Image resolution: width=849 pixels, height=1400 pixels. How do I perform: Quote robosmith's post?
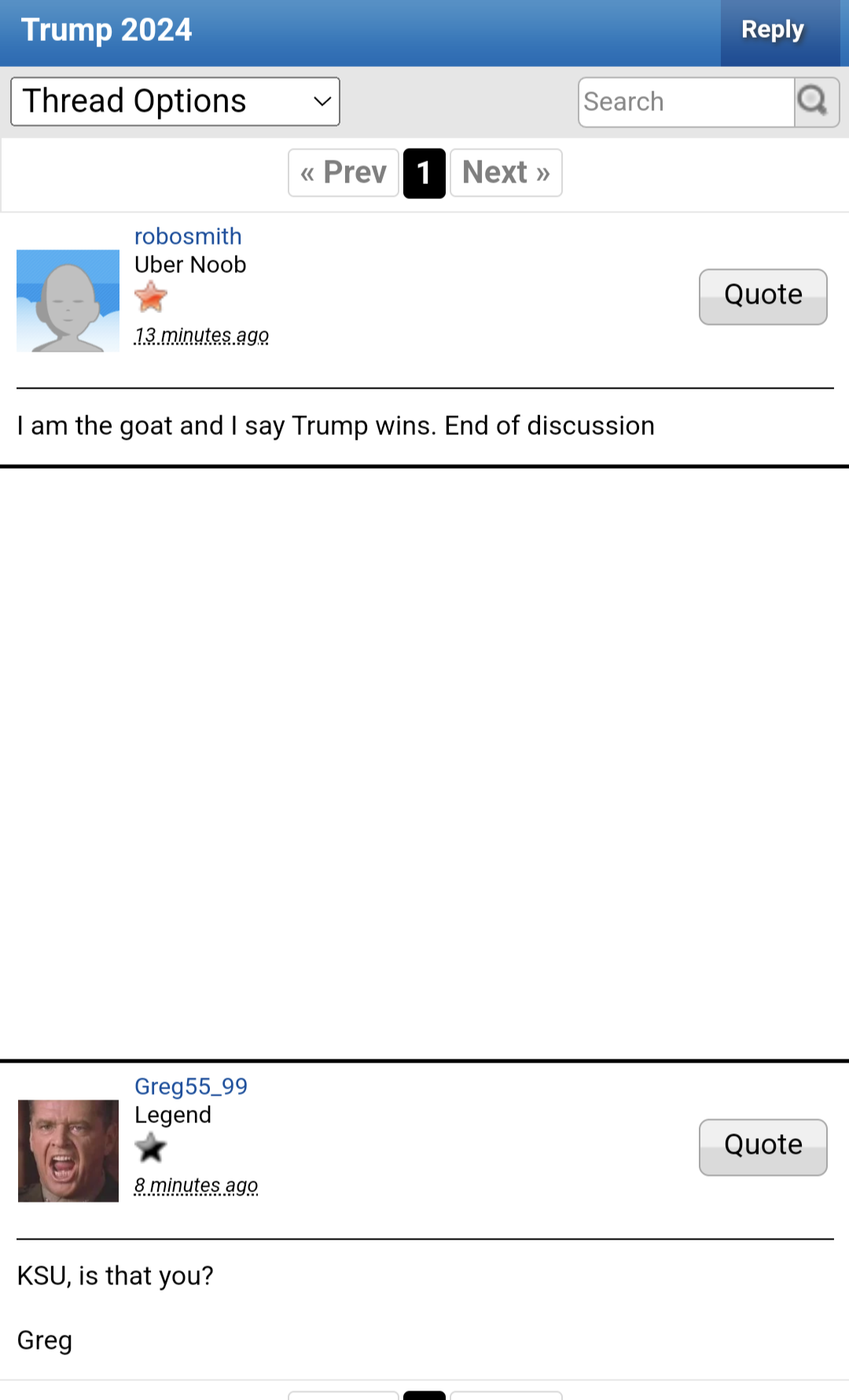[763, 297]
